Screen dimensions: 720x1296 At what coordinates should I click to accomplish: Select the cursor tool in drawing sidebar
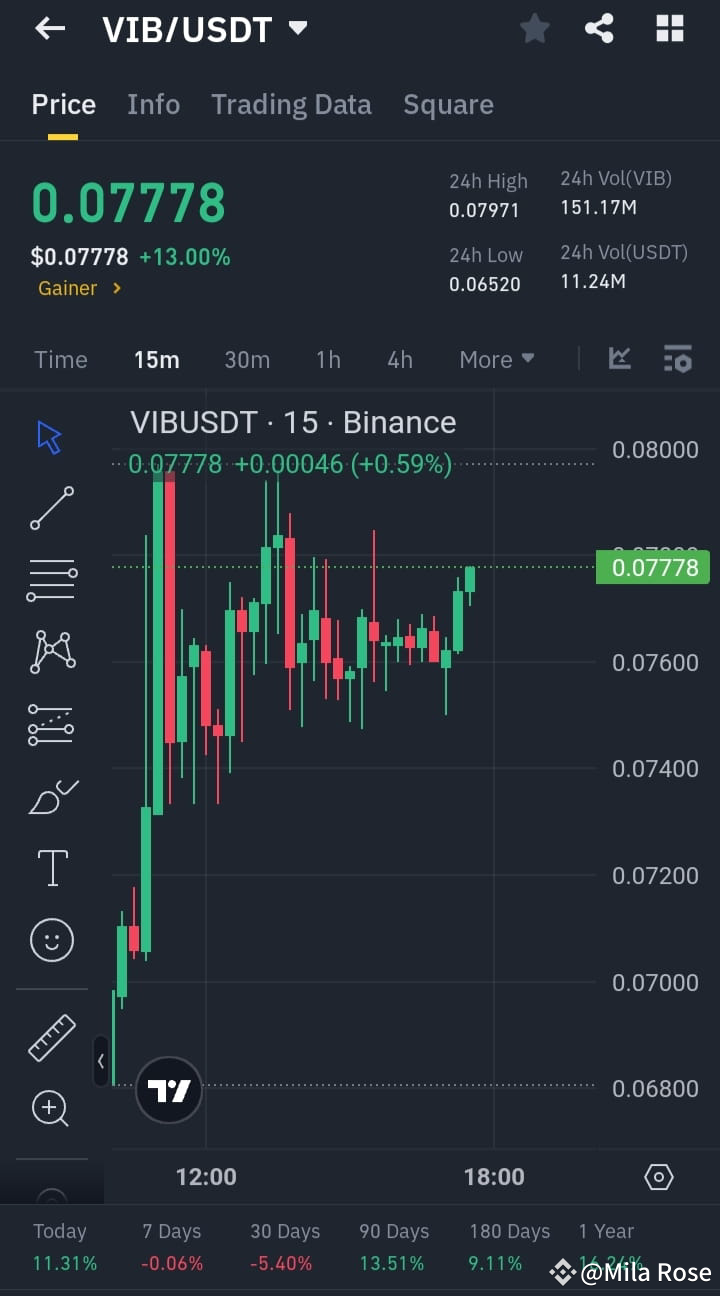[51, 436]
